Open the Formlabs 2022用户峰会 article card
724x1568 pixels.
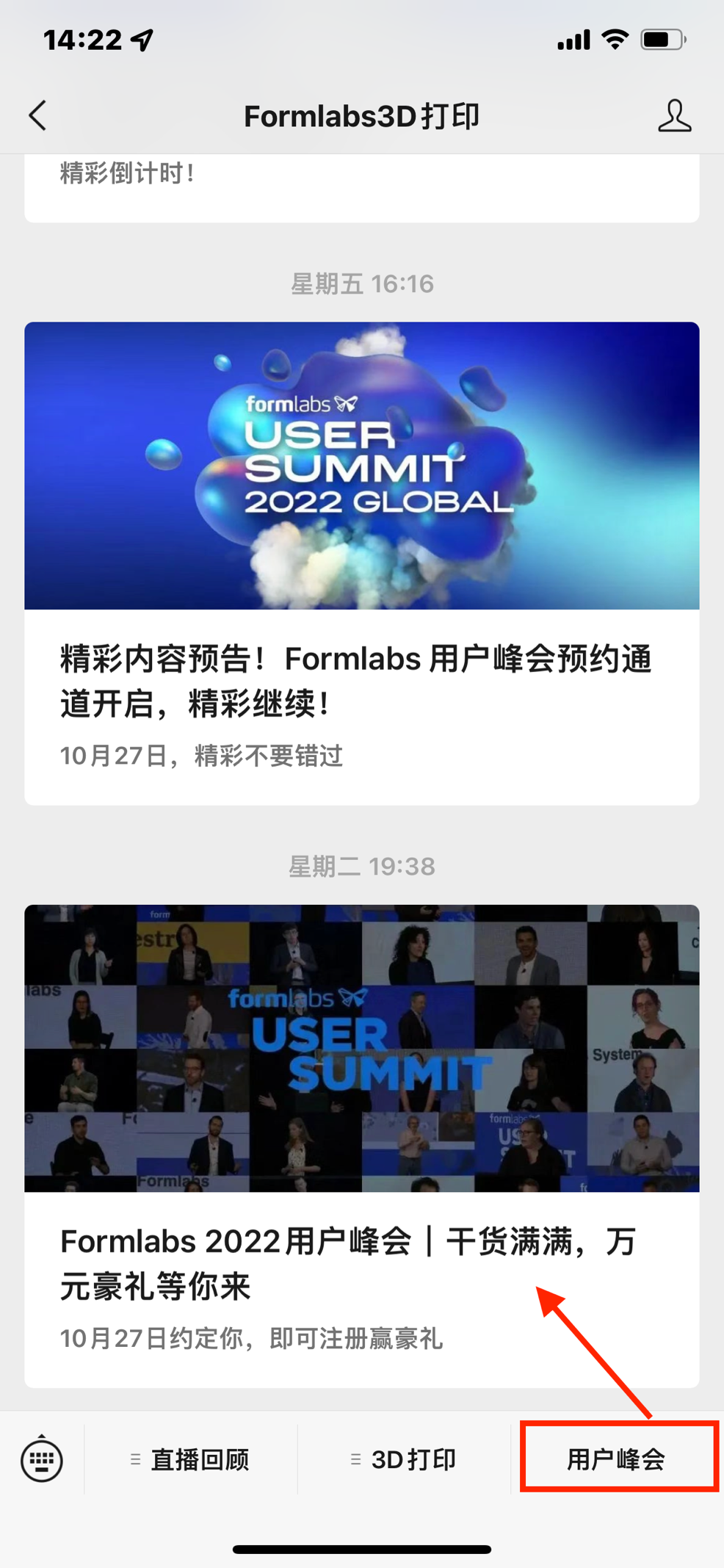pos(361,1146)
